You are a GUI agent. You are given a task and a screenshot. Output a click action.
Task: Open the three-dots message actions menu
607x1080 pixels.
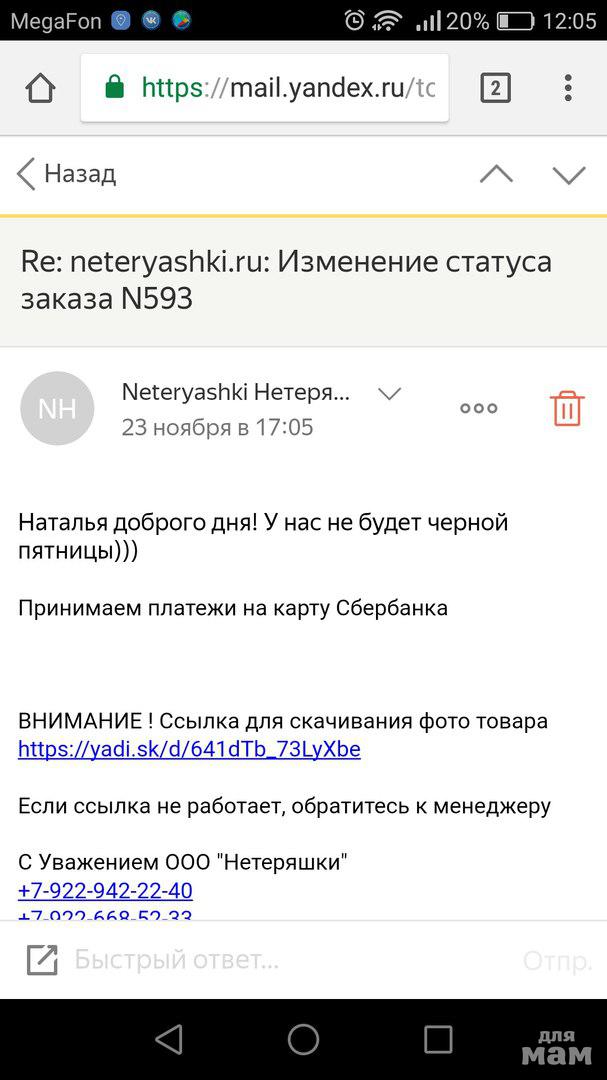click(478, 408)
